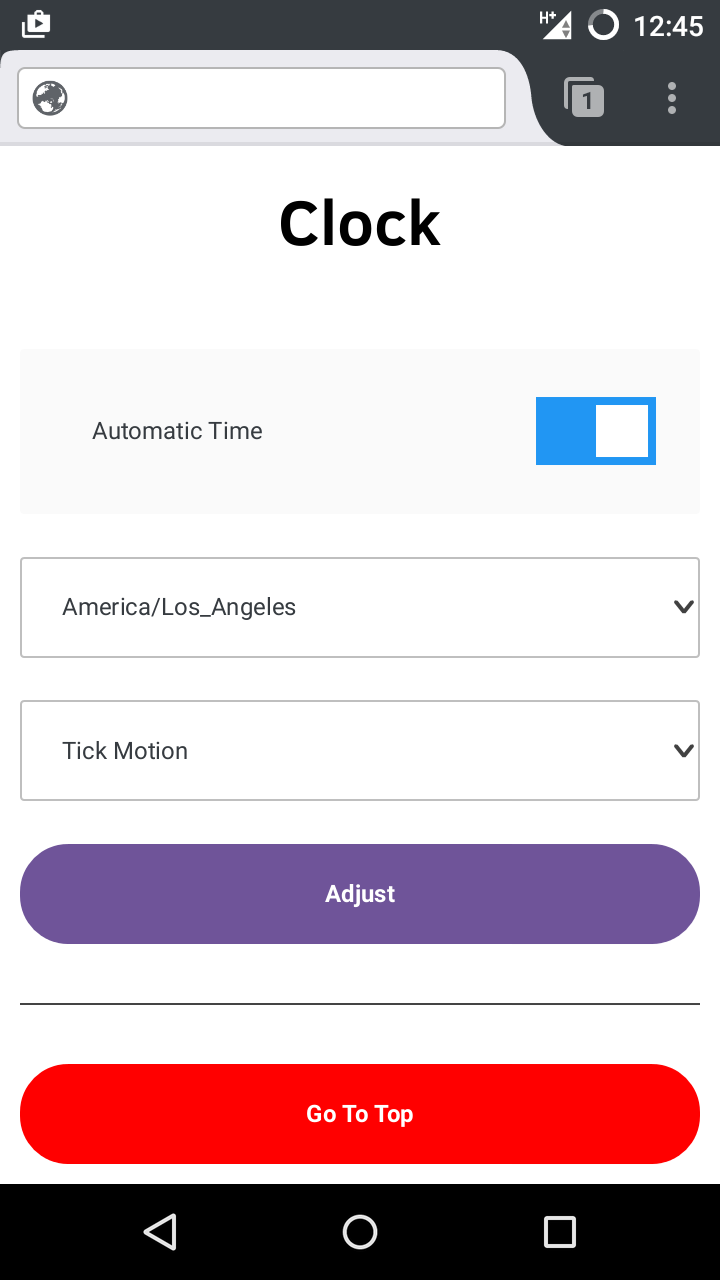Image resolution: width=720 pixels, height=1280 pixels.
Task: Click the chevron beside Tick Motion
Action: tap(683, 750)
